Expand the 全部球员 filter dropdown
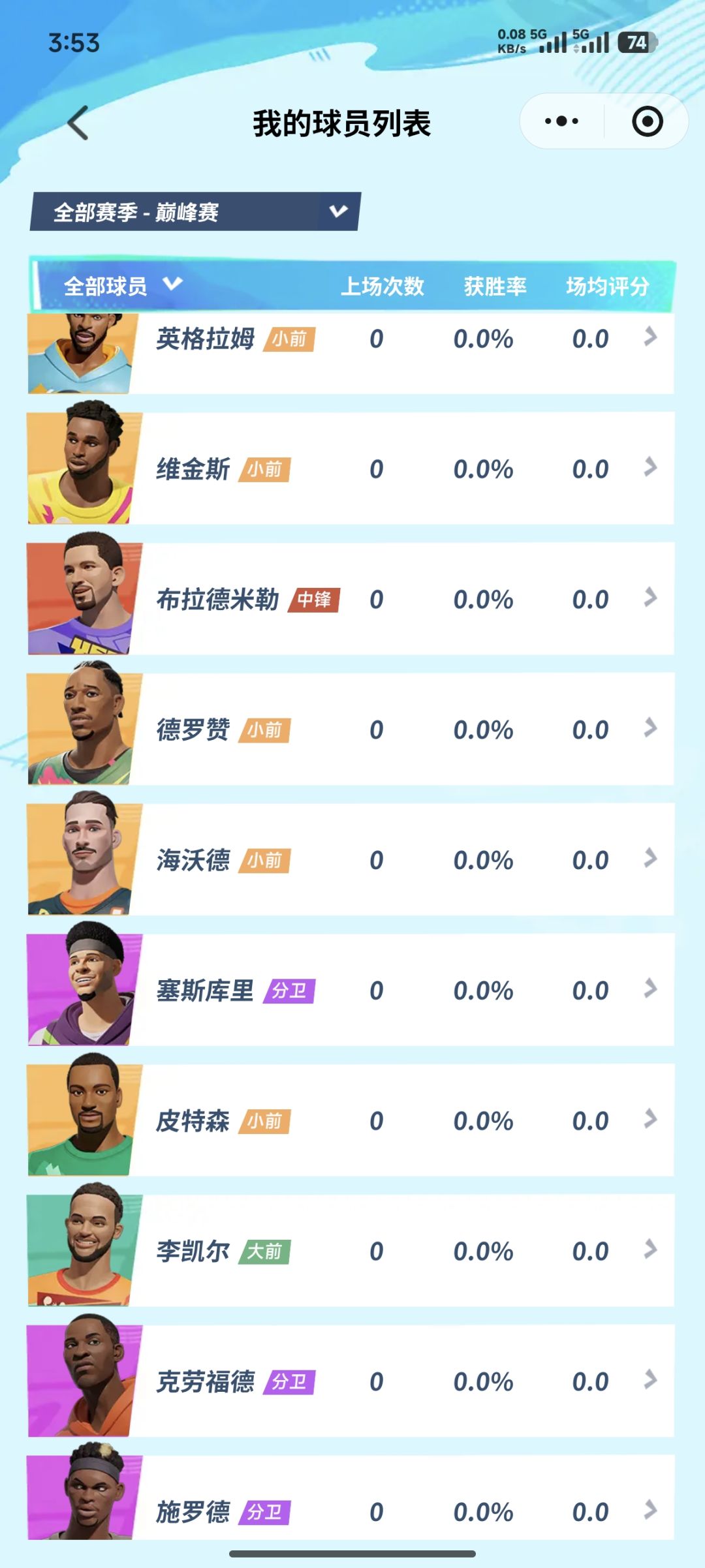This screenshot has width=705, height=1568. click(x=121, y=285)
